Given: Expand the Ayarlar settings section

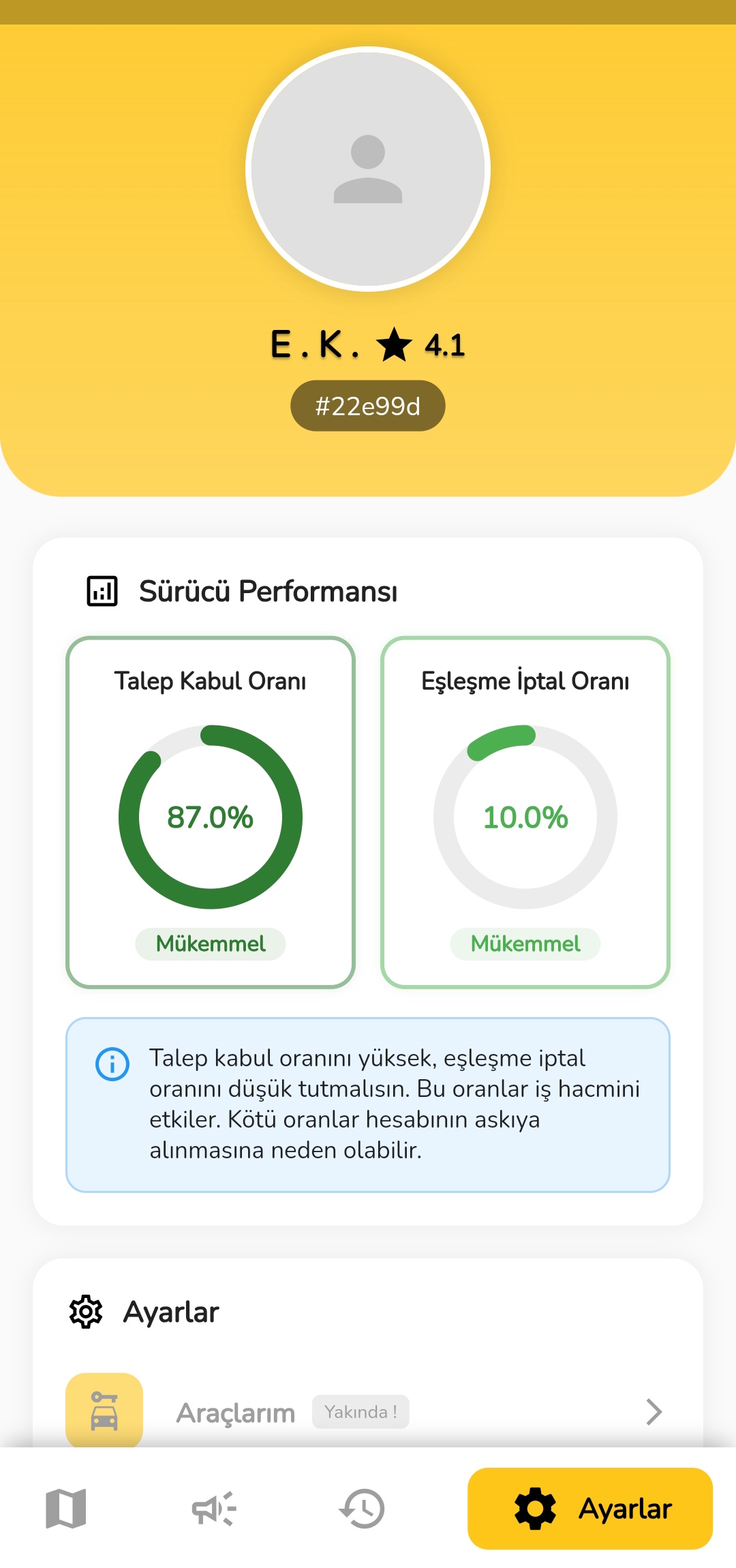Looking at the screenshot, I should pos(170,1310).
